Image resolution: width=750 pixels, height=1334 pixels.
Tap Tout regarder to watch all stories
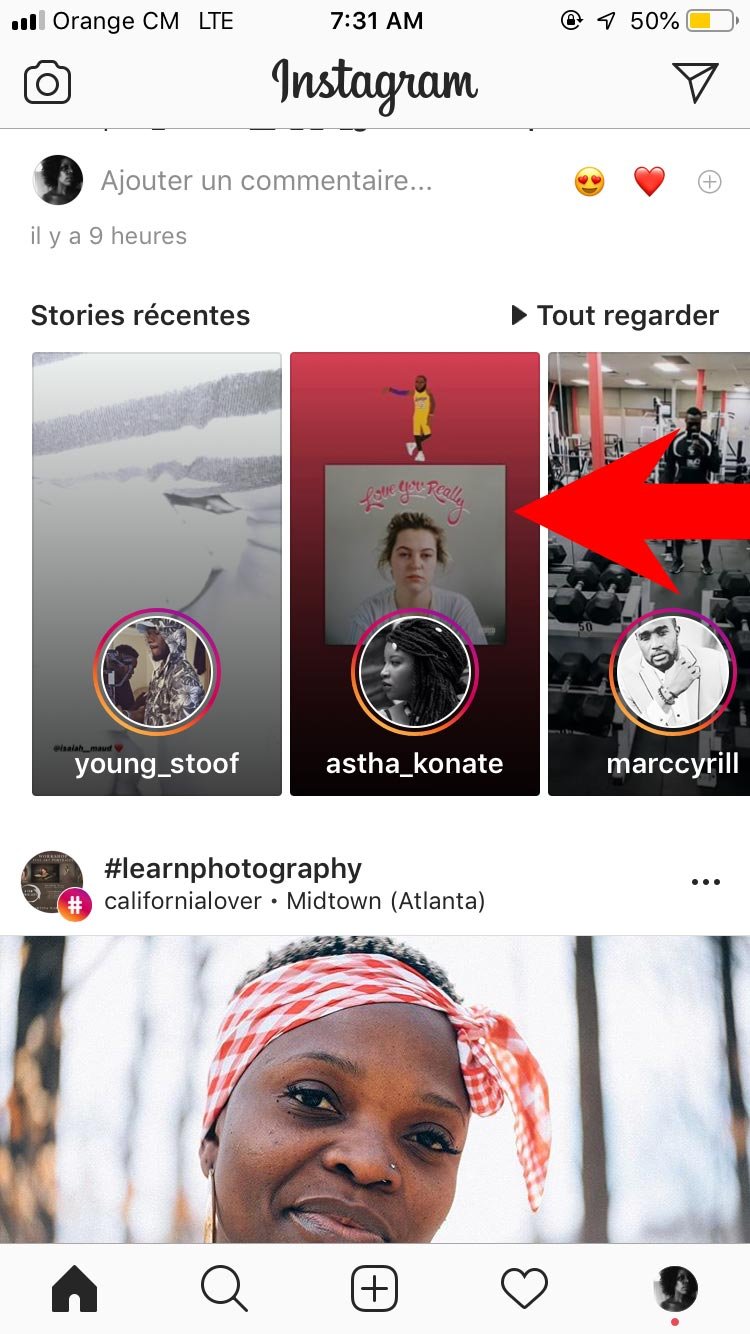615,316
